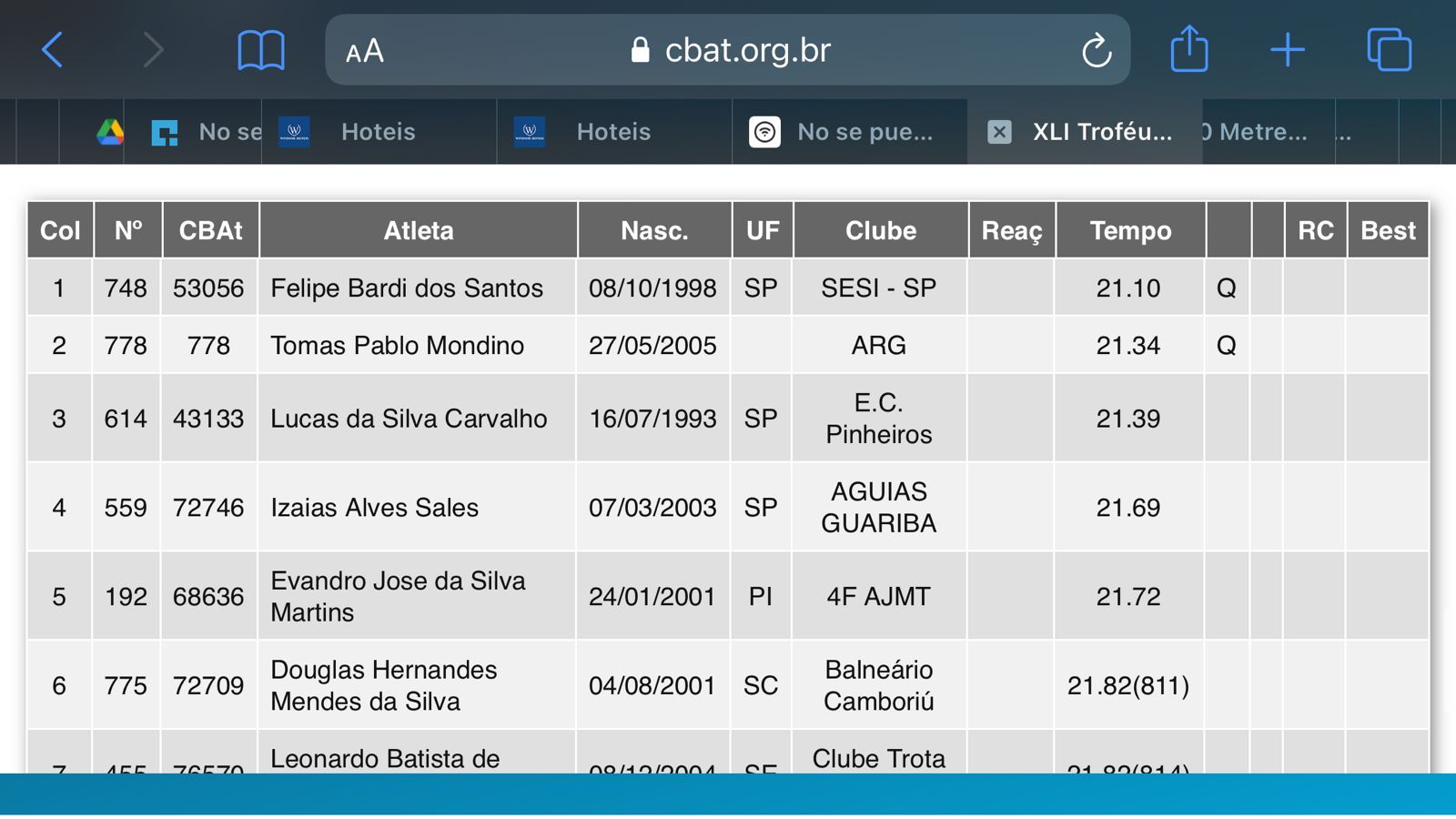Open a new tab with the plus icon
Image resolution: width=1456 pixels, height=819 pixels.
pyautogui.click(x=1287, y=50)
